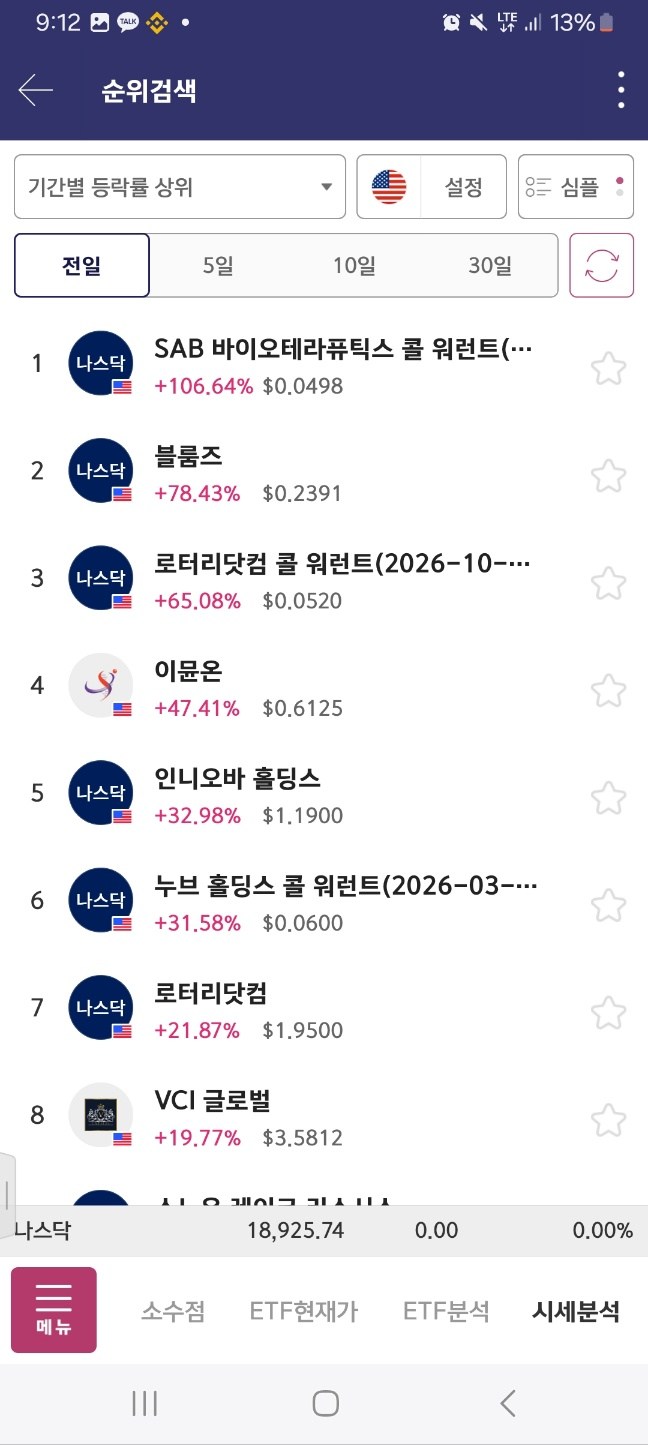Go to the 소수점 tab

click(173, 1311)
